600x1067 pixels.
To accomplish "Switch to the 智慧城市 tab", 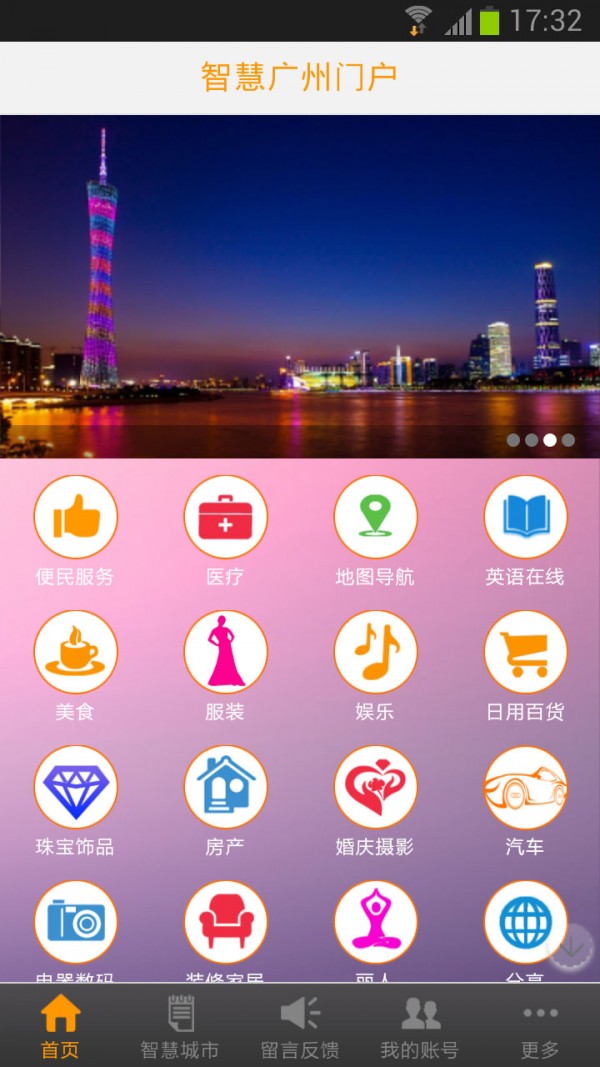I will 180,1027.
